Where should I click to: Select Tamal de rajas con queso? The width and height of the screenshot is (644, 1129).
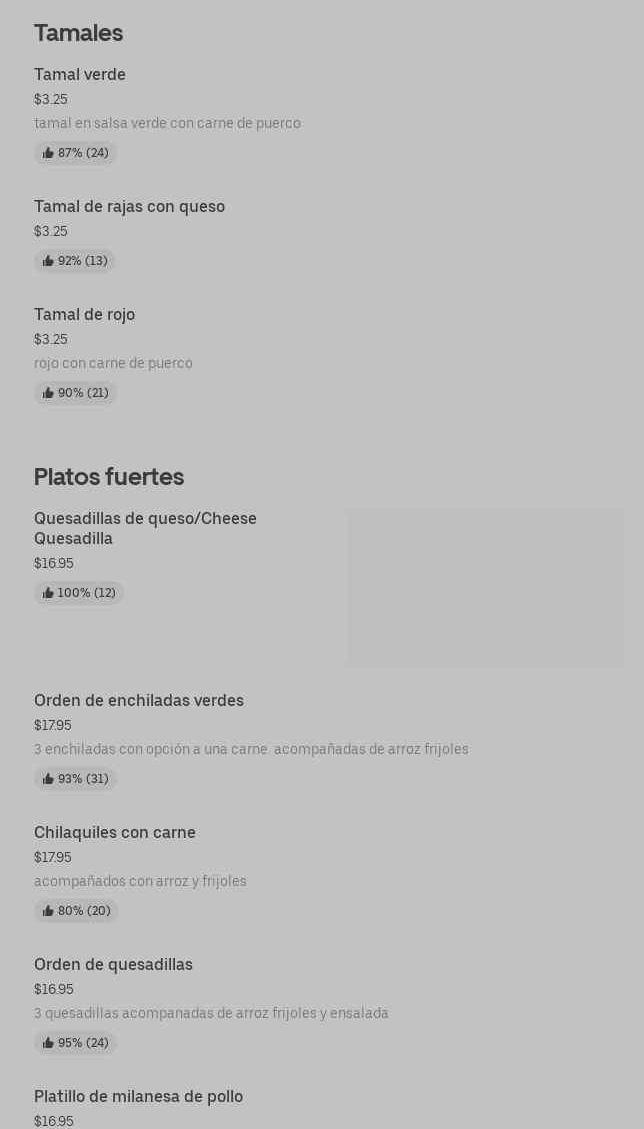[x=129, y=207]
